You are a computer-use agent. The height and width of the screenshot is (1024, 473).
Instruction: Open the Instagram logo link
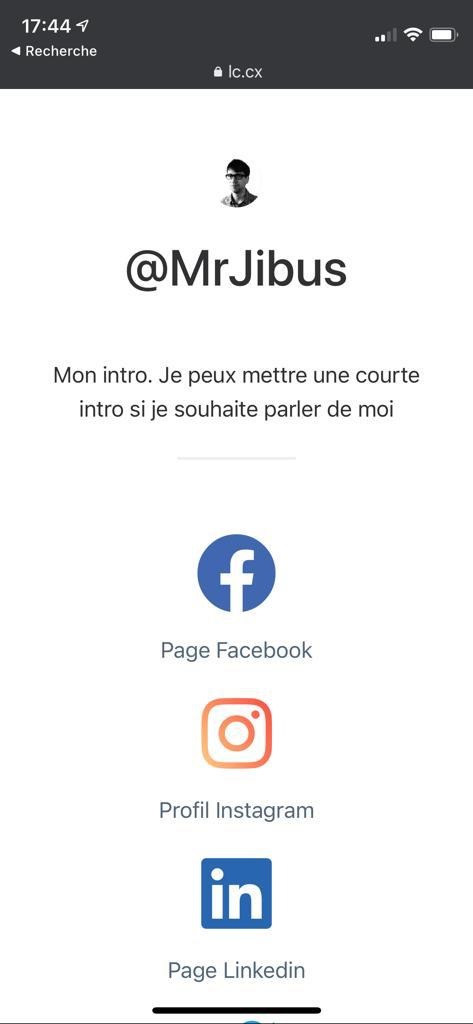[x=236, y=733]
